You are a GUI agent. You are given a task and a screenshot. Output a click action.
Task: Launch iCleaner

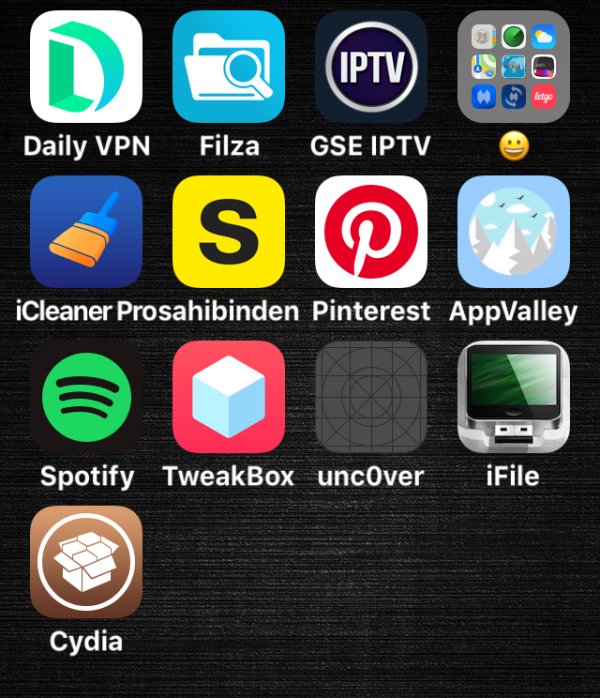(x=86, y=232)
